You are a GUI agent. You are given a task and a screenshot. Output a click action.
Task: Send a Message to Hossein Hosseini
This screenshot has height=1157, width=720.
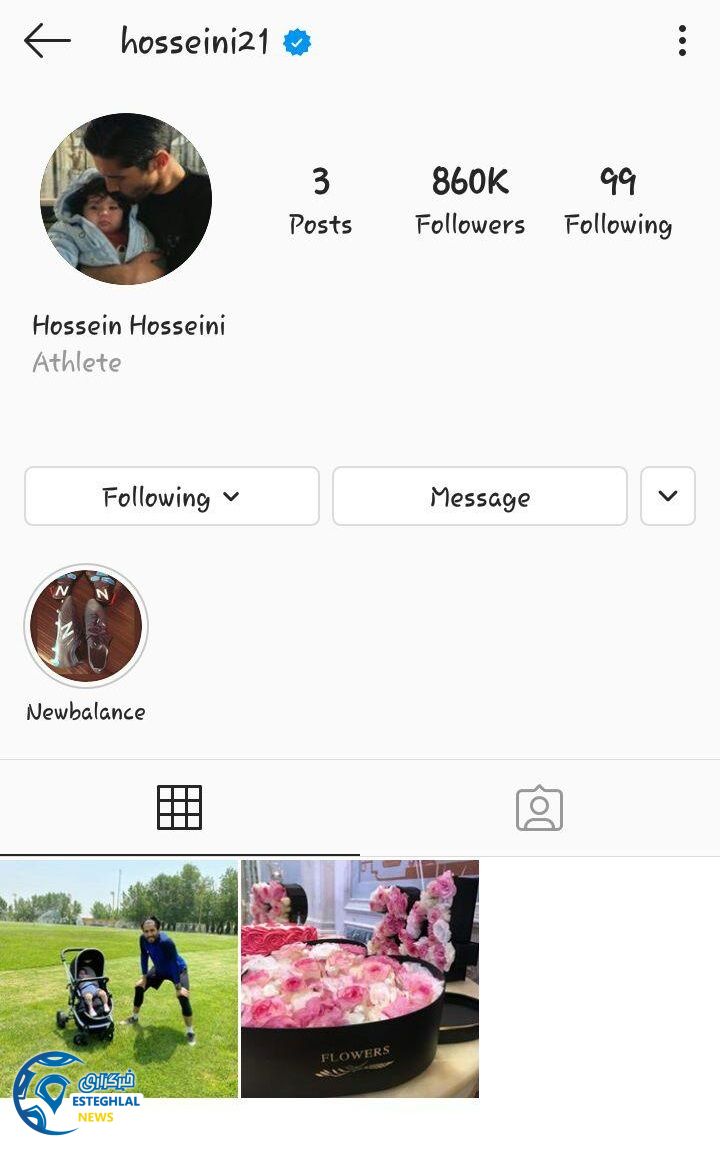(x=480, y=496)
